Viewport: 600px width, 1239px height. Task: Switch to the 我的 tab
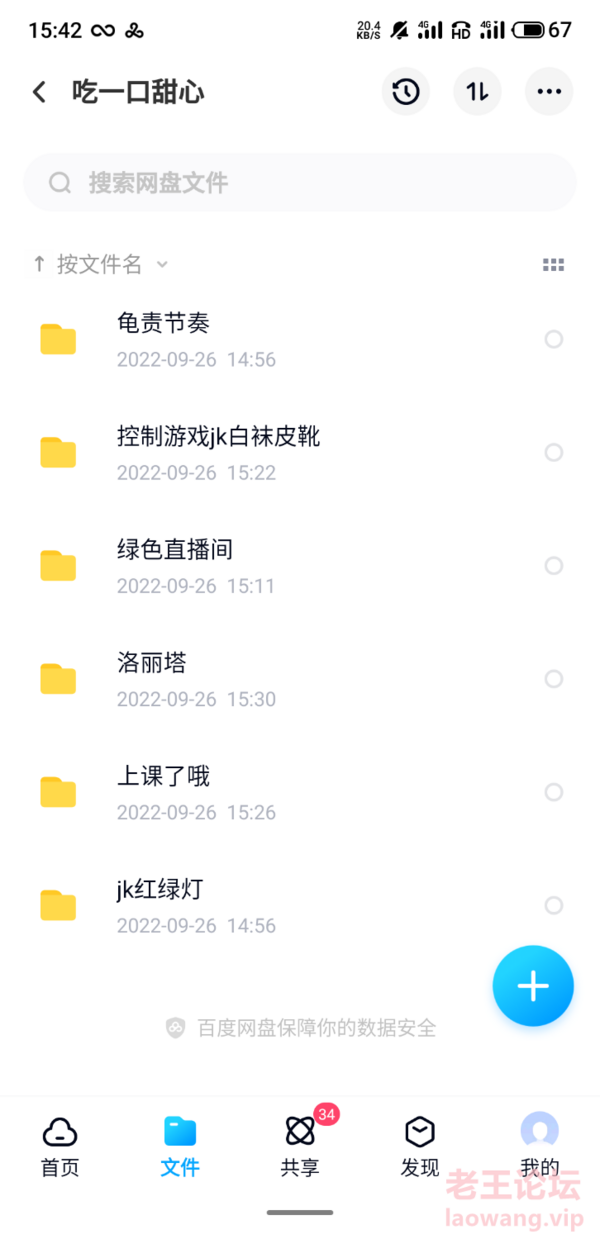pos(540,1146)
